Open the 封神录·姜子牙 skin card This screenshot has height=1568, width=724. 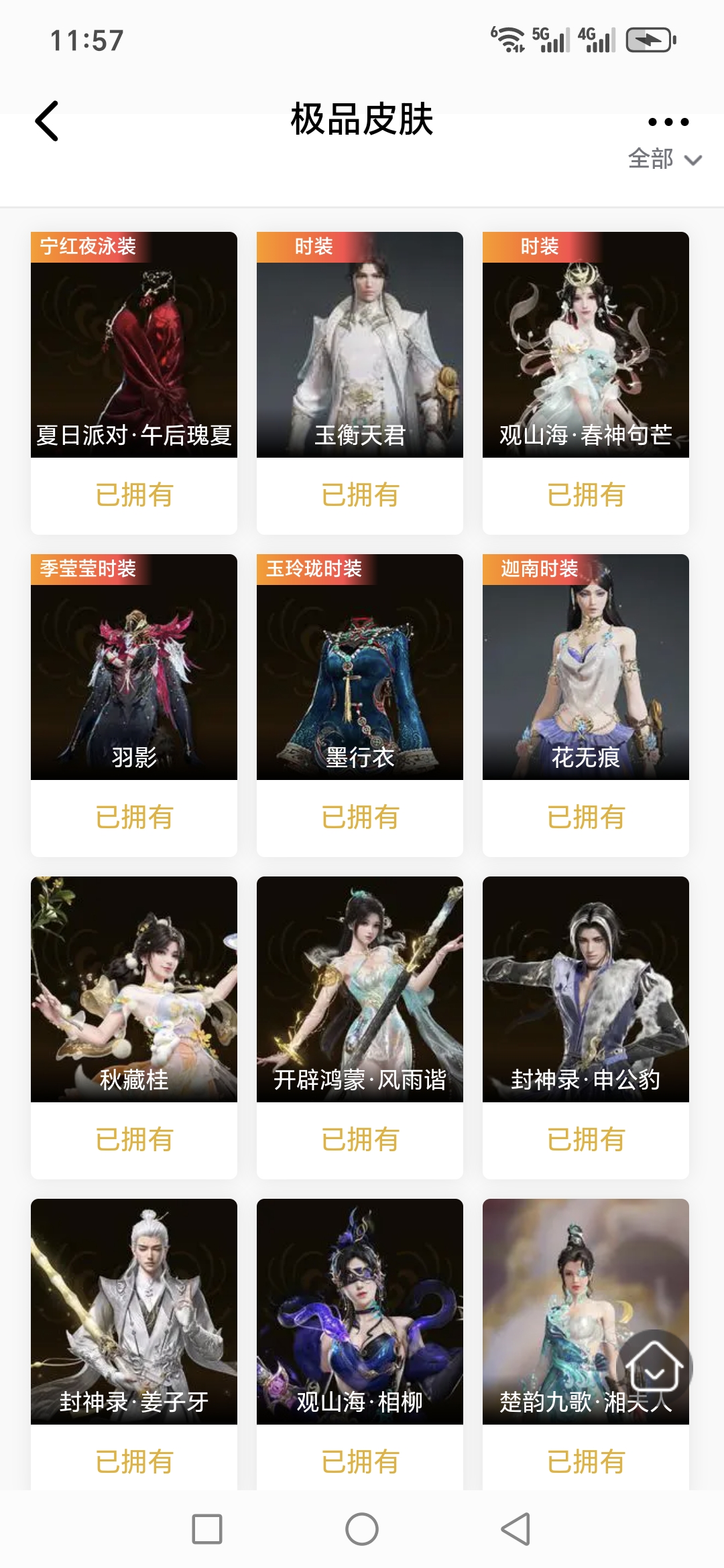point(134,1312)
